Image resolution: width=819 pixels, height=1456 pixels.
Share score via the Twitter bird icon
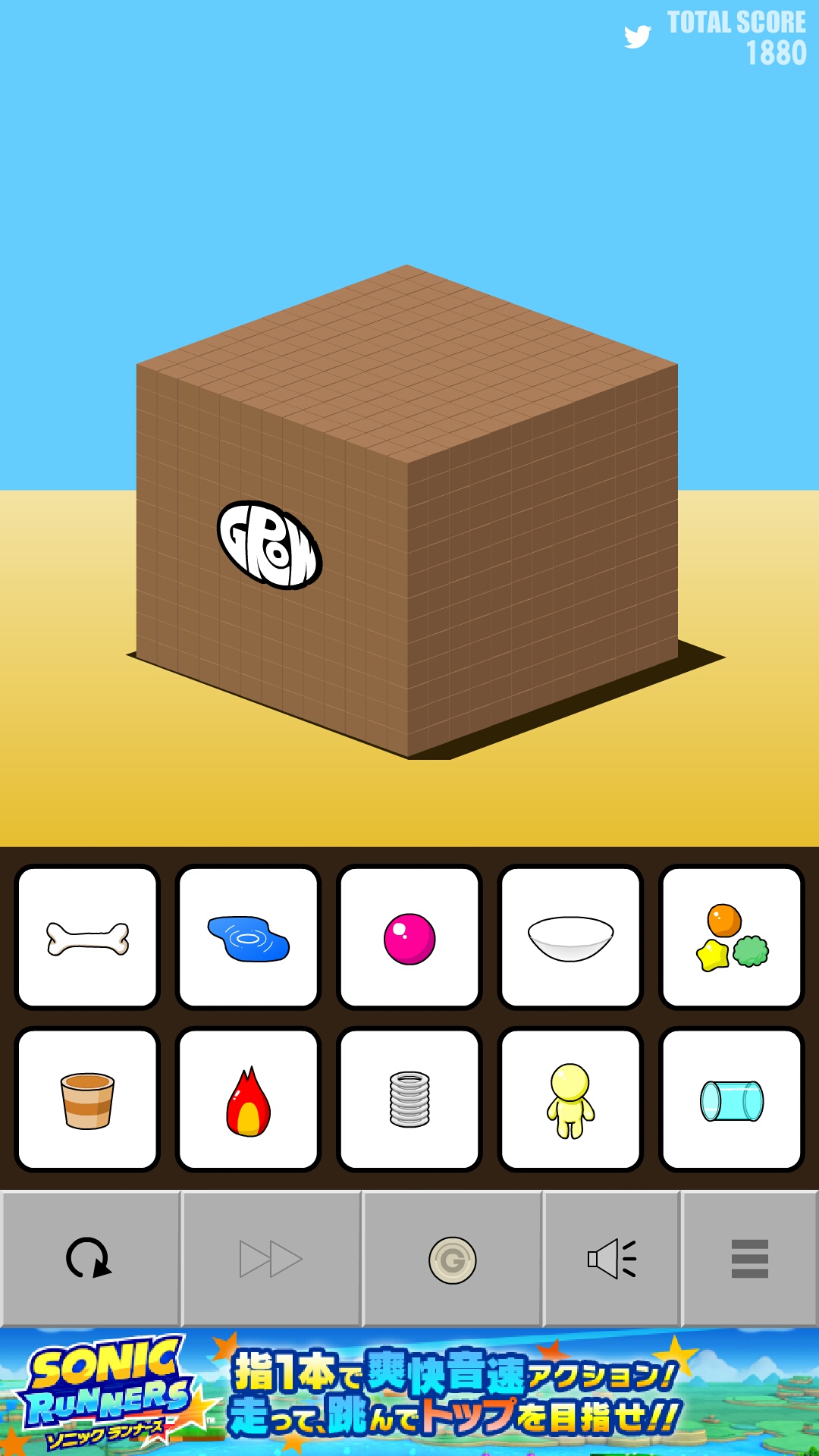[x=637, y=36]
